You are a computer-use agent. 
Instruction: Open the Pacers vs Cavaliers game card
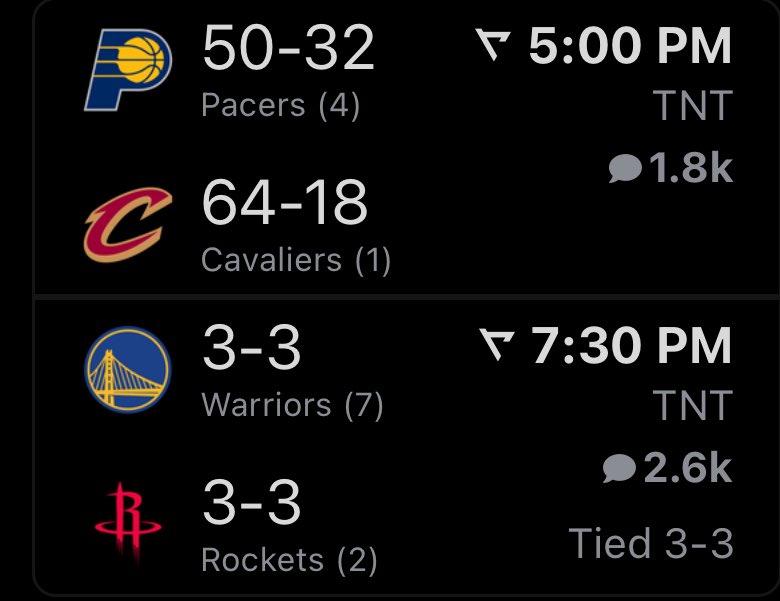click(400, 150)
